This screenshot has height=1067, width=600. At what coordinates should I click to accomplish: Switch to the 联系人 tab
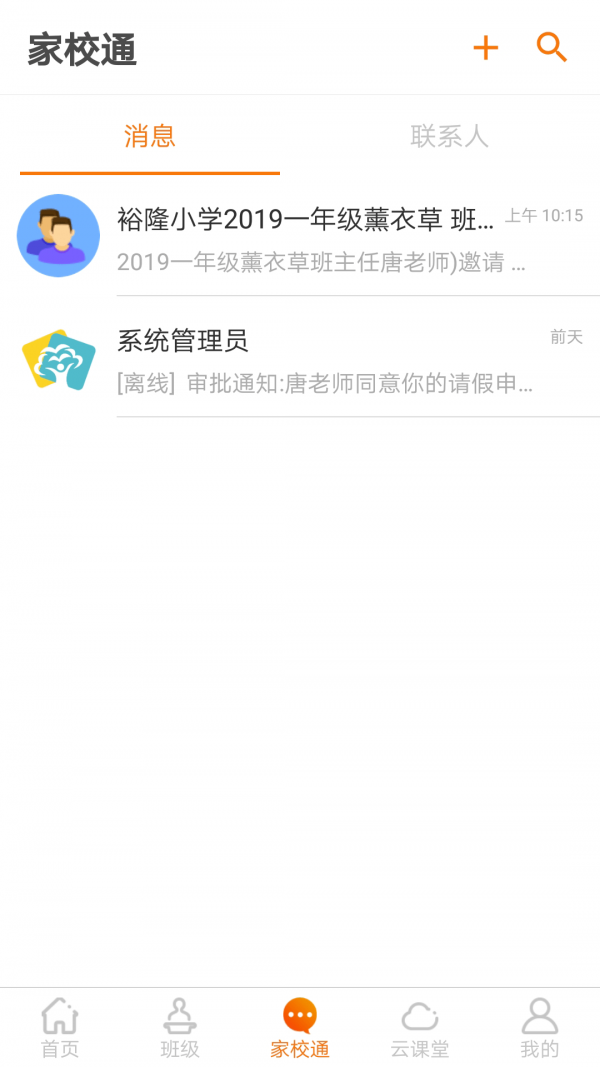(x=449, y=136)
